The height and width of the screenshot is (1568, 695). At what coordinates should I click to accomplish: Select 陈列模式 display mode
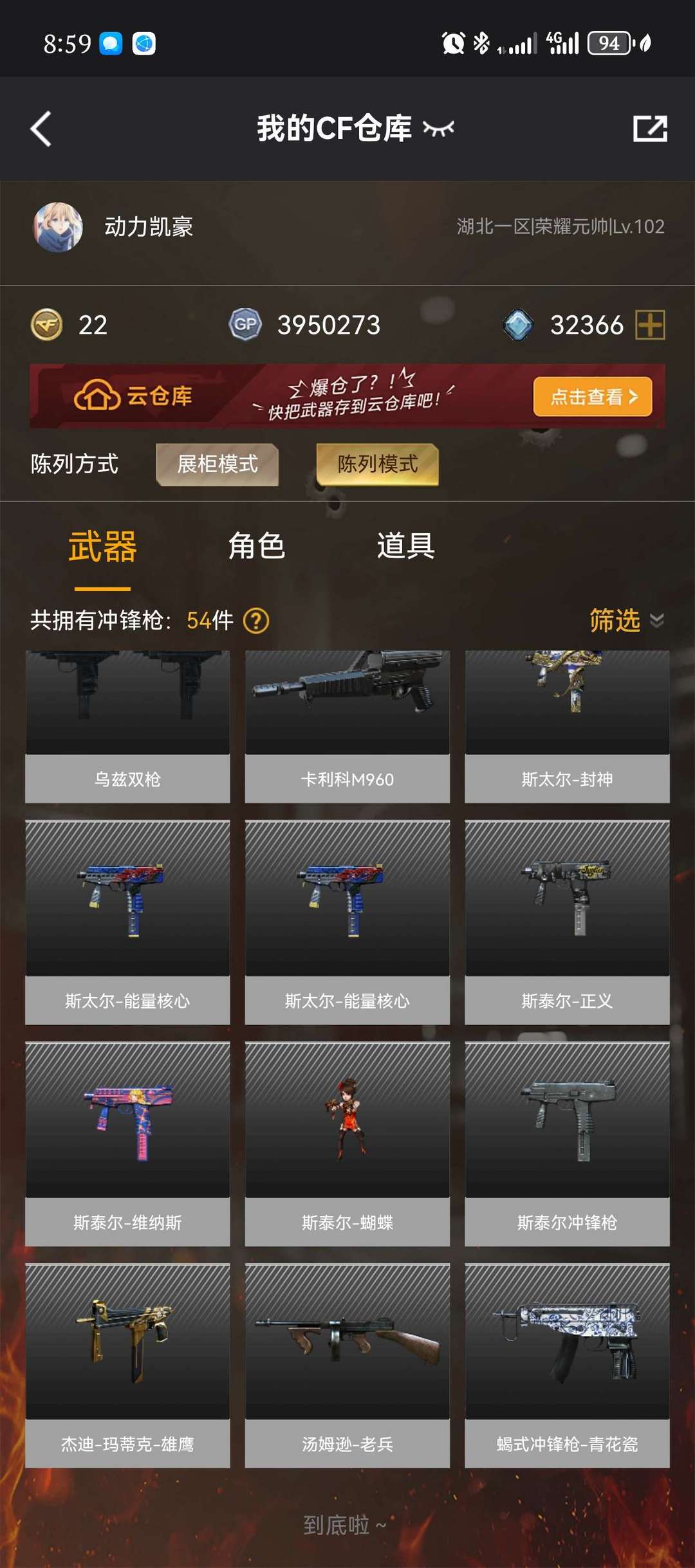[378, 464]
